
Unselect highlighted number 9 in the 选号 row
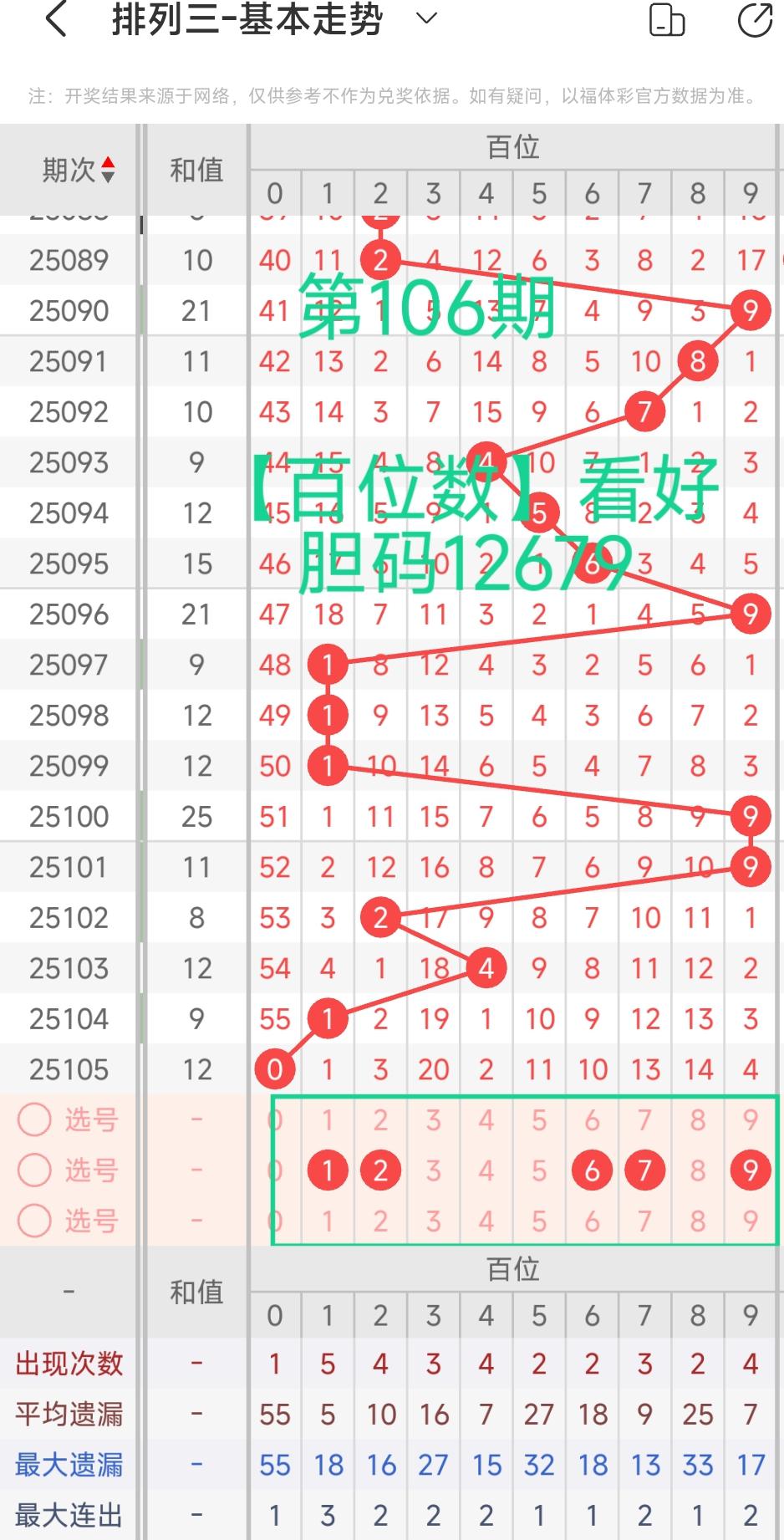point(750,1170)
